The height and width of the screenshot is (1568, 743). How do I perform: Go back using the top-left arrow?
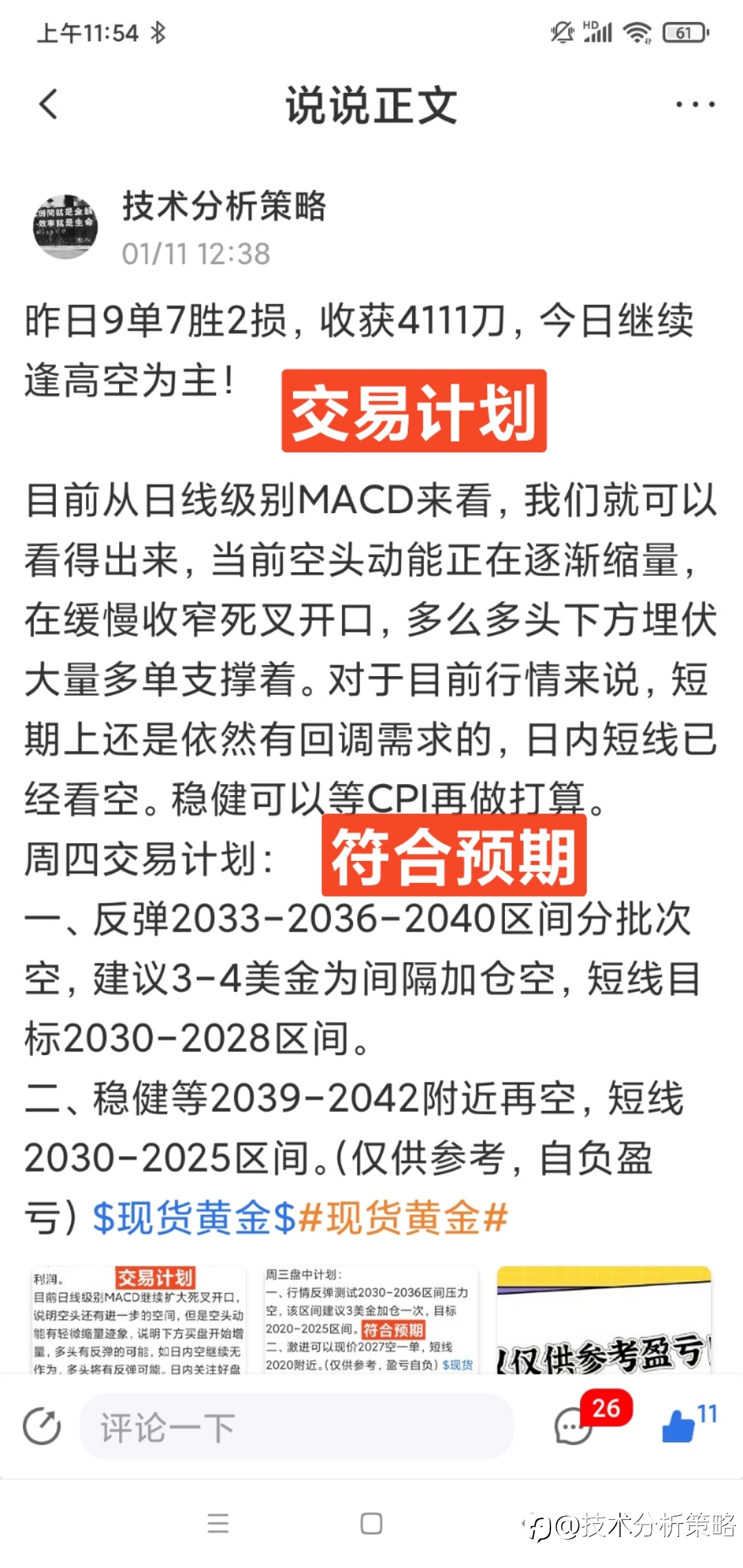48,105
